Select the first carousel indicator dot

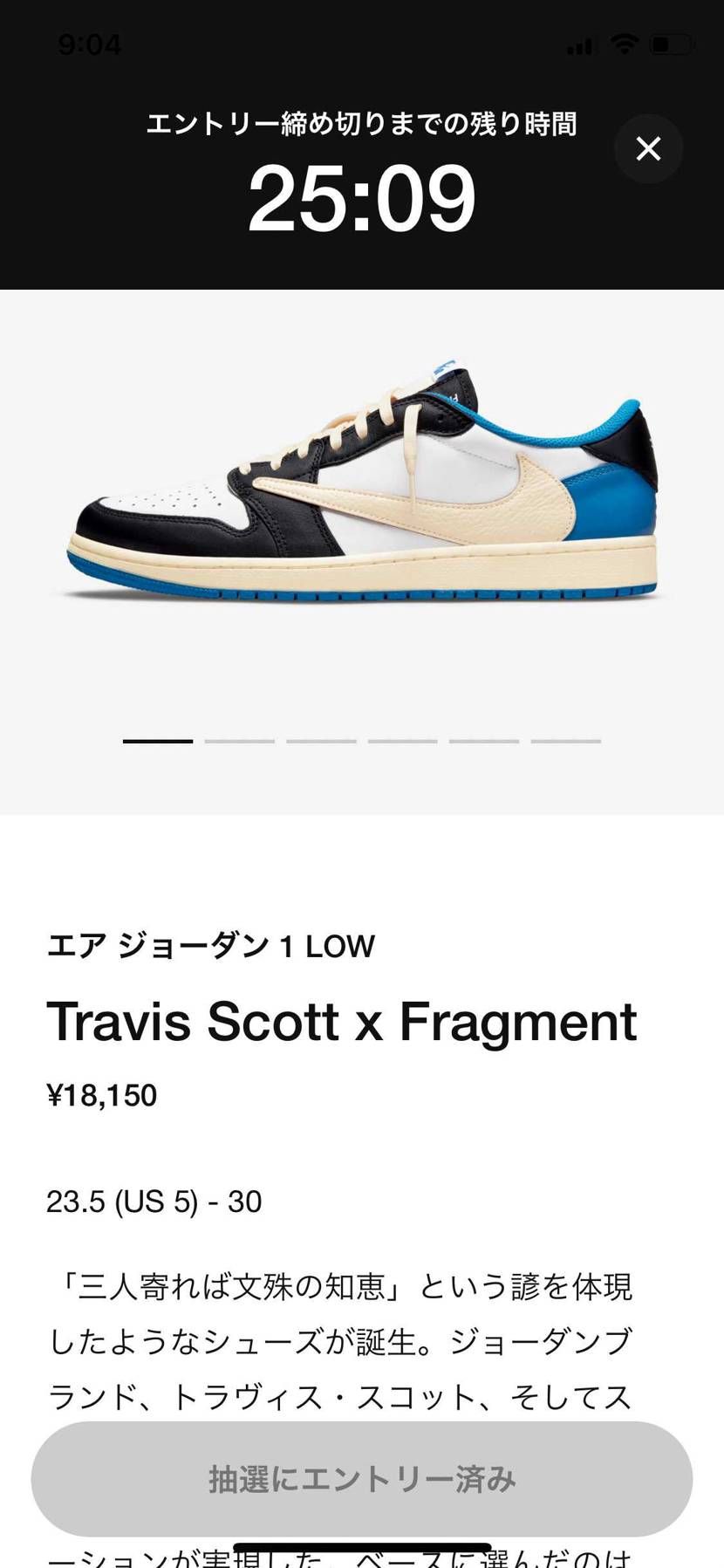coord(157,740)
